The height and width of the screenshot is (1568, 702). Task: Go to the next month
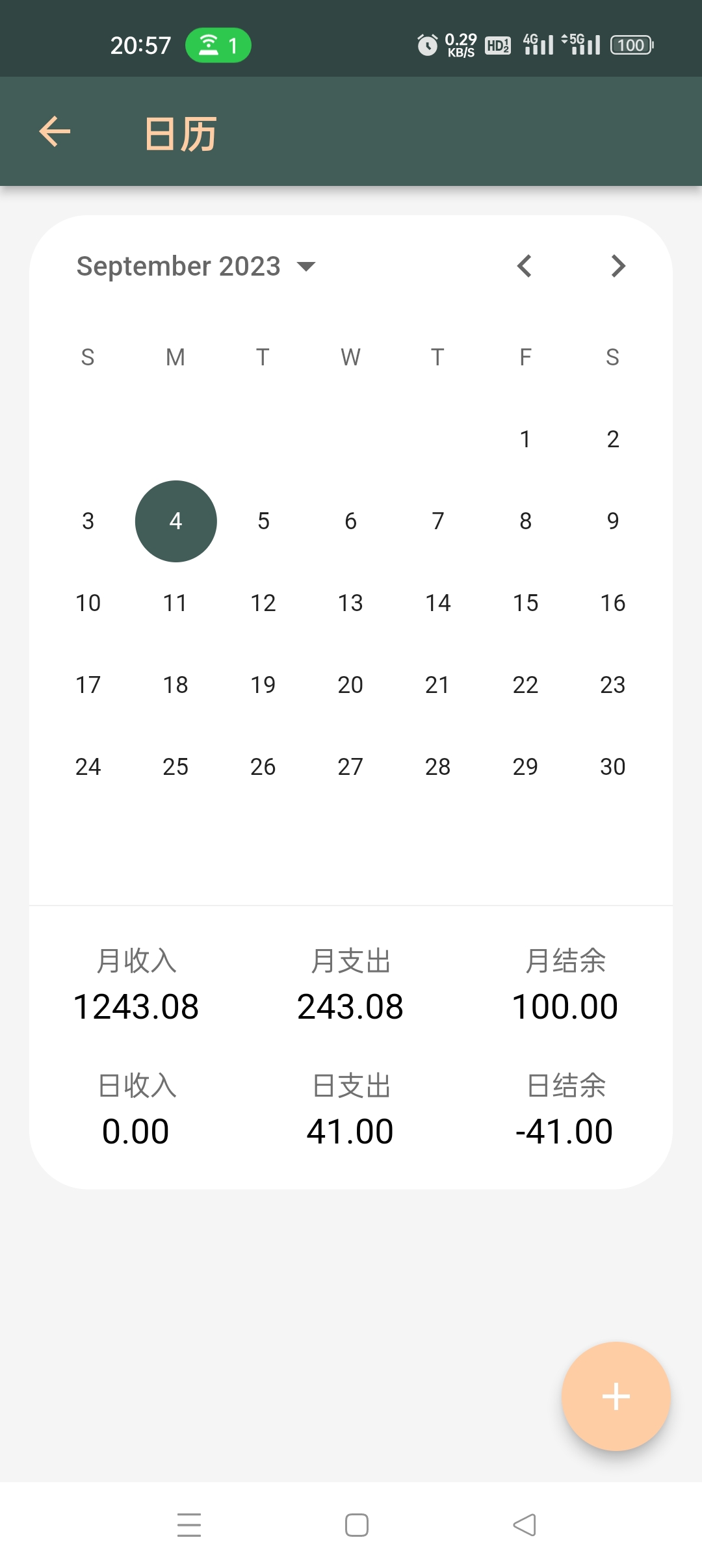pyautogui.click(x=618, y=266)
